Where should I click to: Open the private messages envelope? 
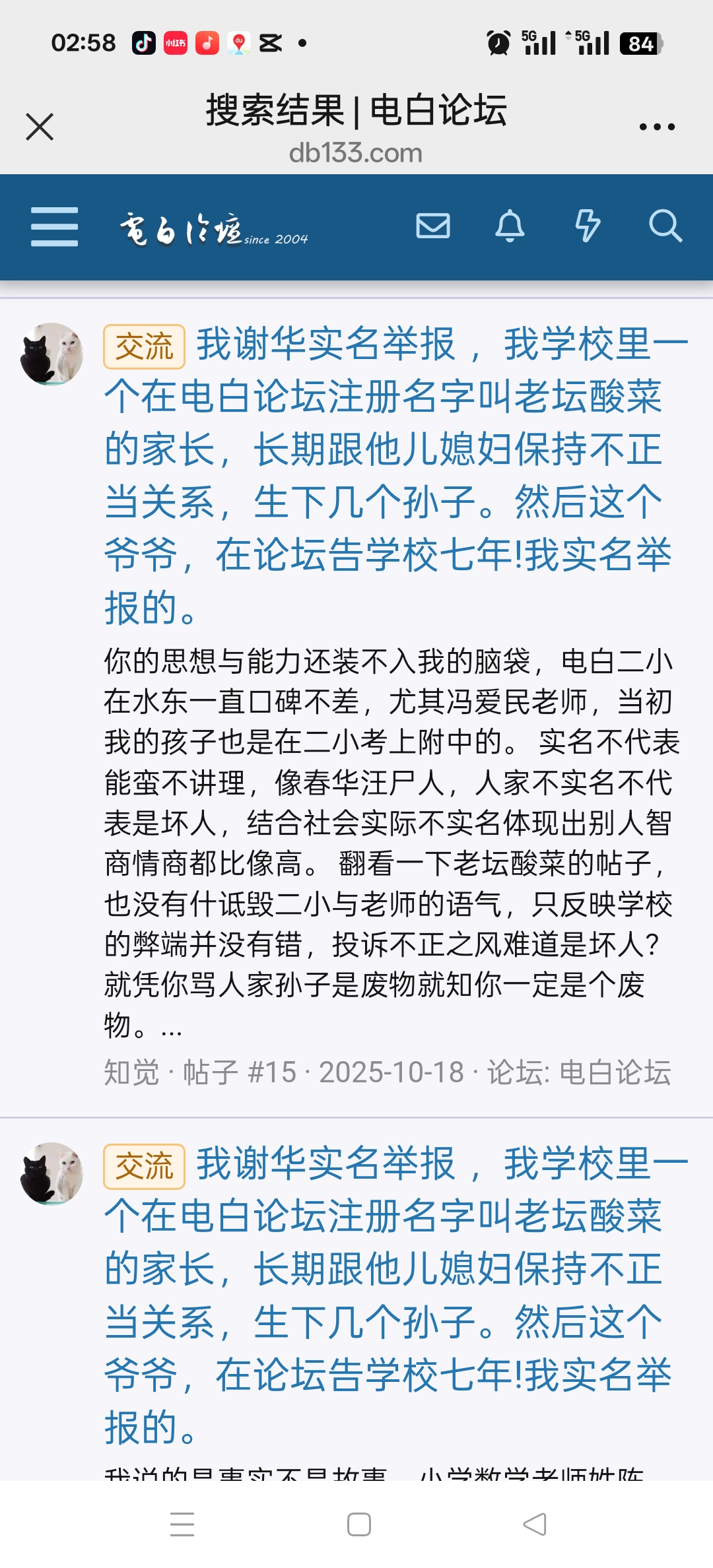tap(433, 226)
